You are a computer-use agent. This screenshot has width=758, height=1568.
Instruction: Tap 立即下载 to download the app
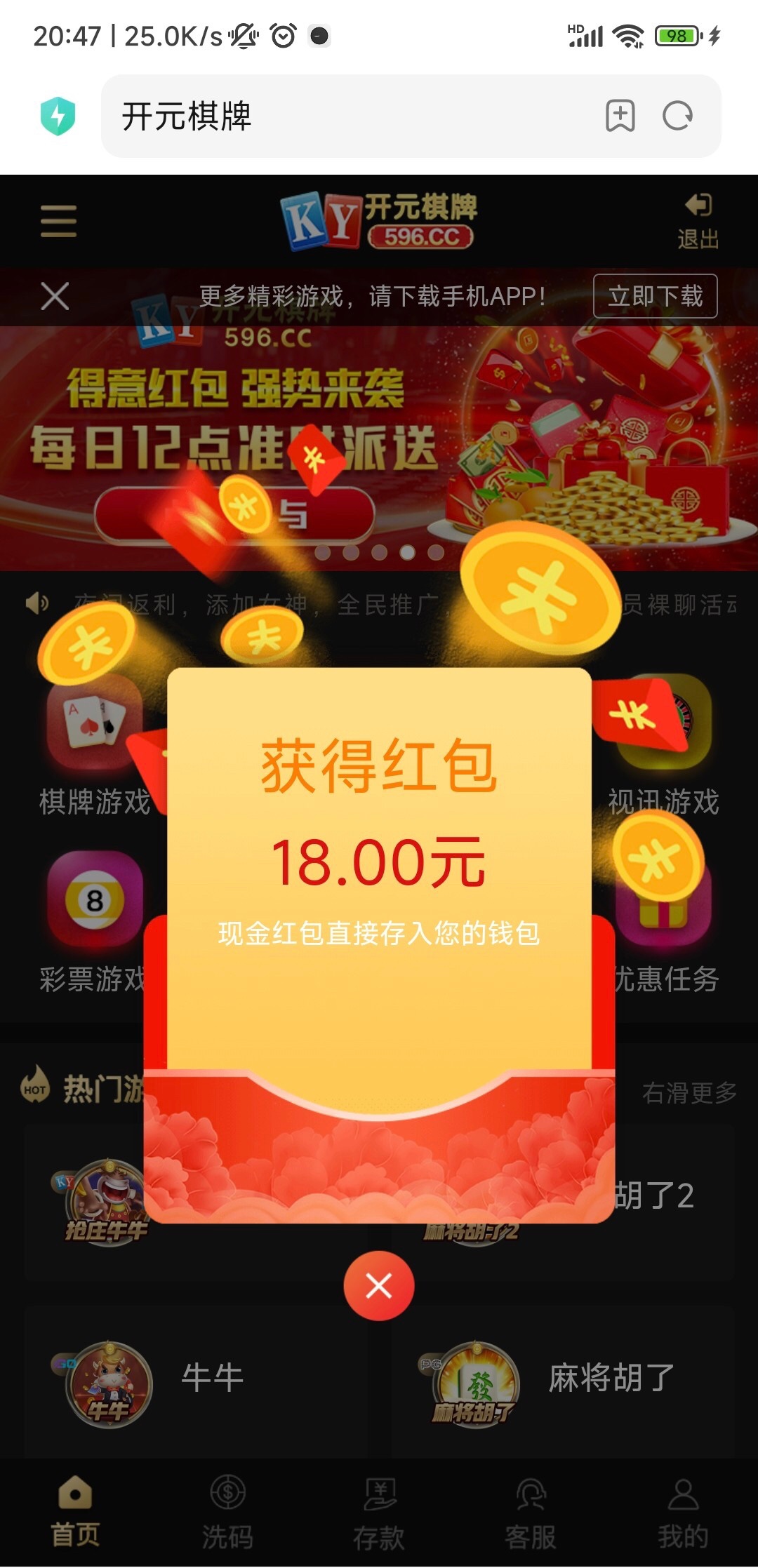click(655, 296)
